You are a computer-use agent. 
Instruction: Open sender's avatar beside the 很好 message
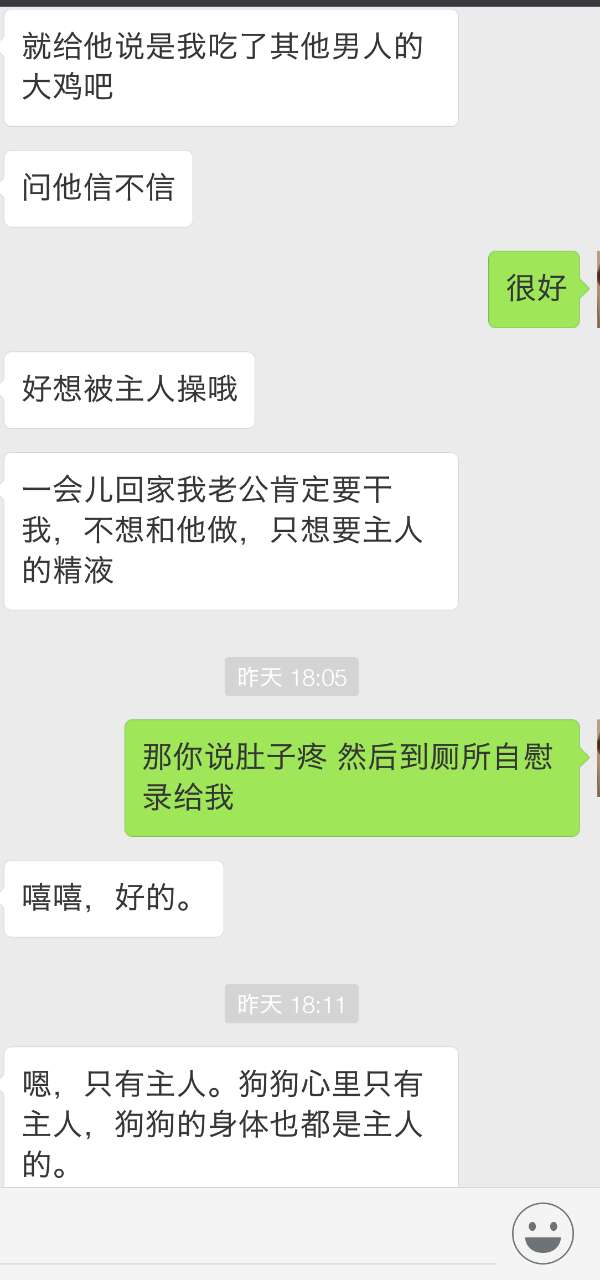[596, 289]
